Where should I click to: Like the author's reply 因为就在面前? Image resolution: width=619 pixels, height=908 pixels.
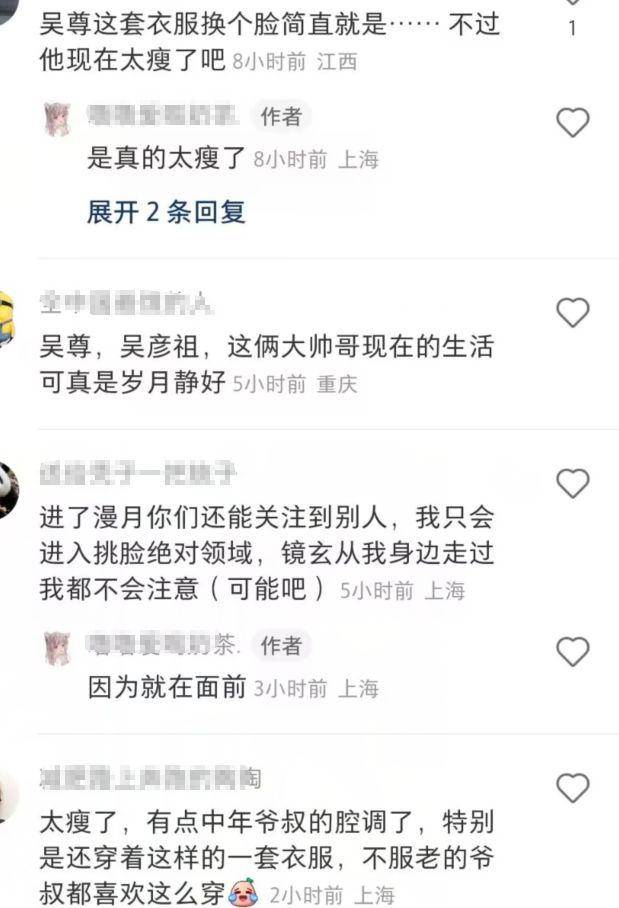point(572,652)
